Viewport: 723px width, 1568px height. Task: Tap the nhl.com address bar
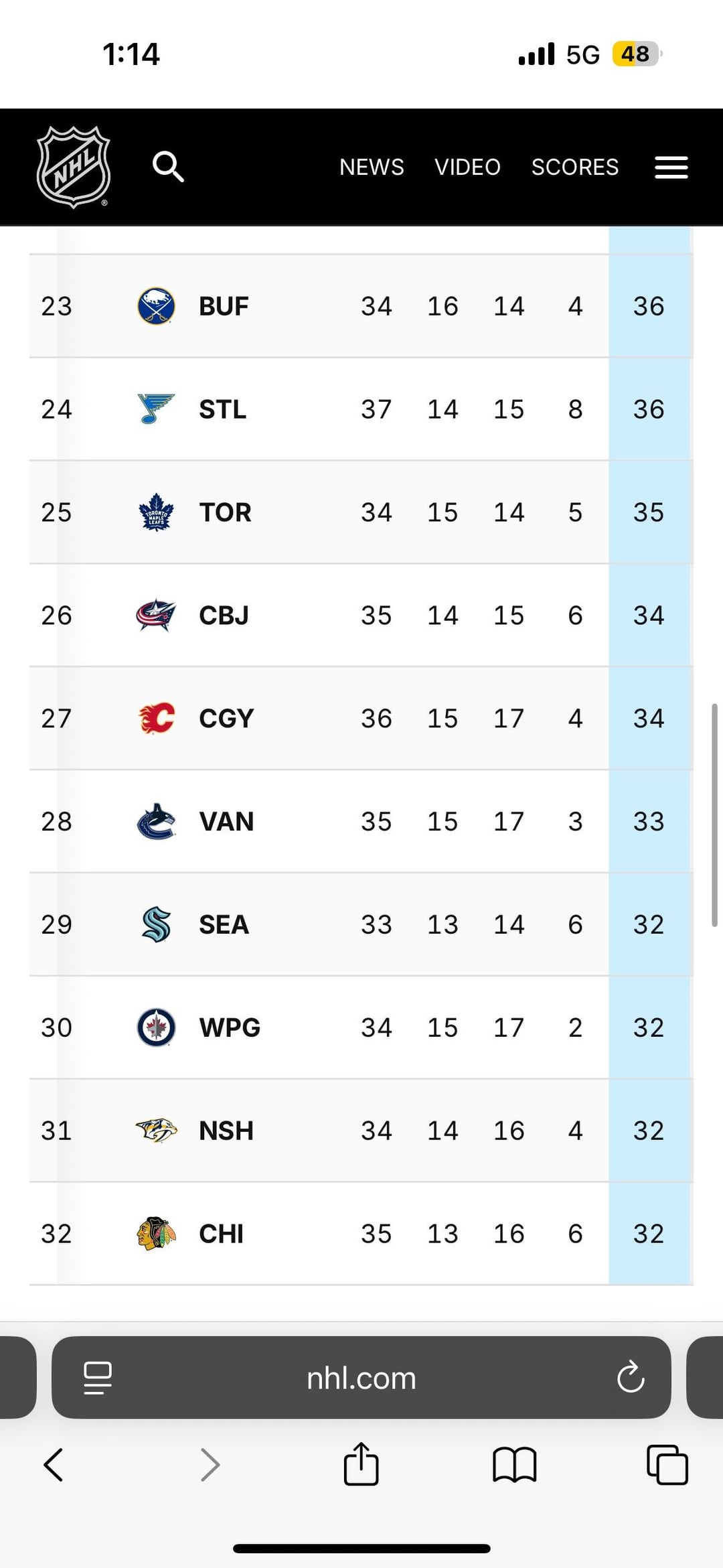tap(361, 1378)
